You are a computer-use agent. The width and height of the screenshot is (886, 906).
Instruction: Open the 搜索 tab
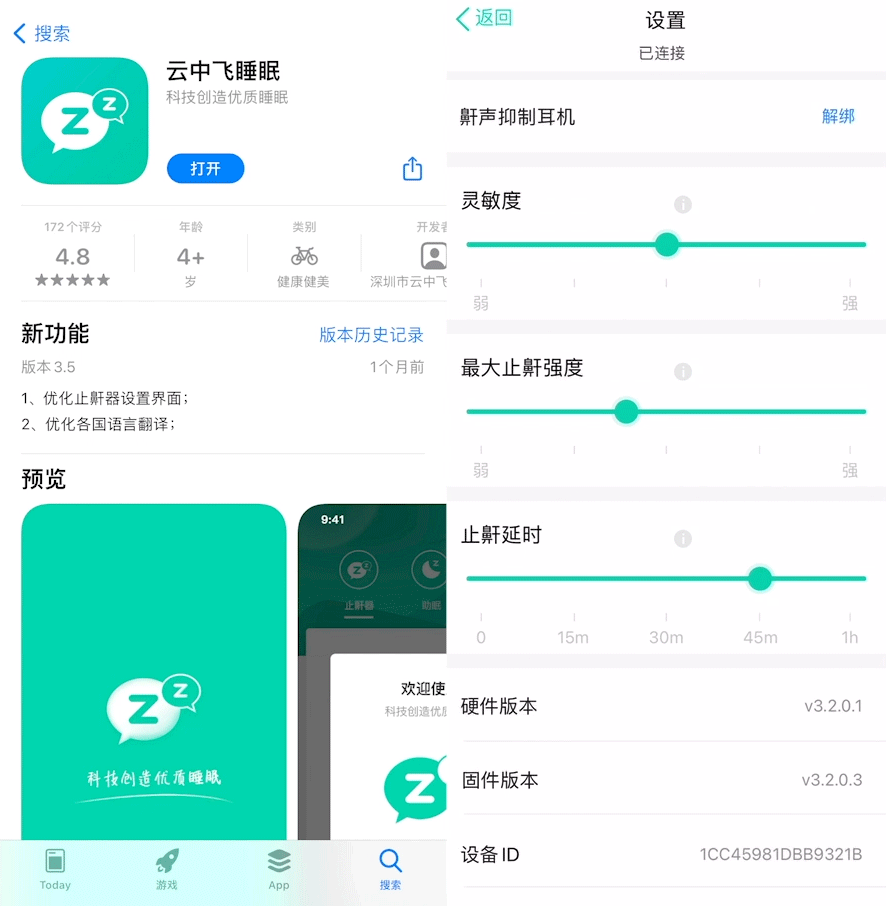(x=390, y=869)
